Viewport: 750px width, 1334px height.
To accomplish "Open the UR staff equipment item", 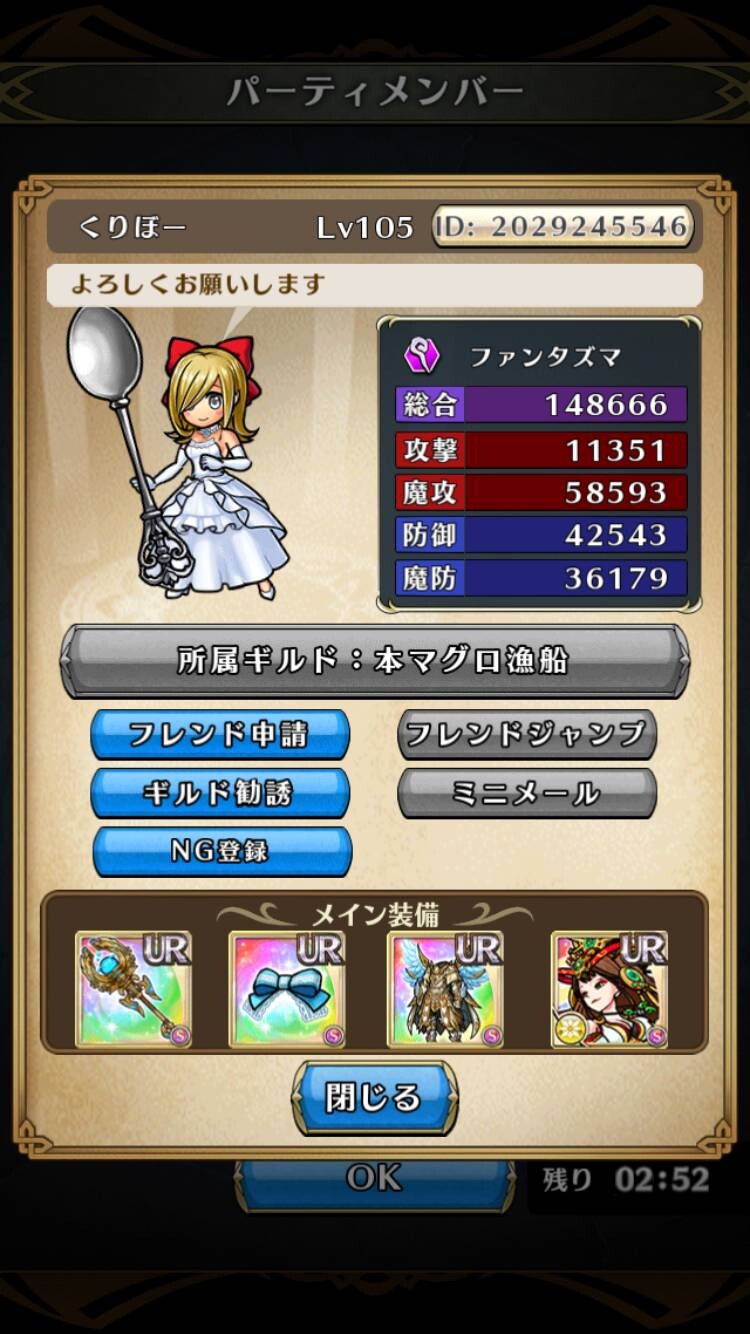I will [134, 990].
